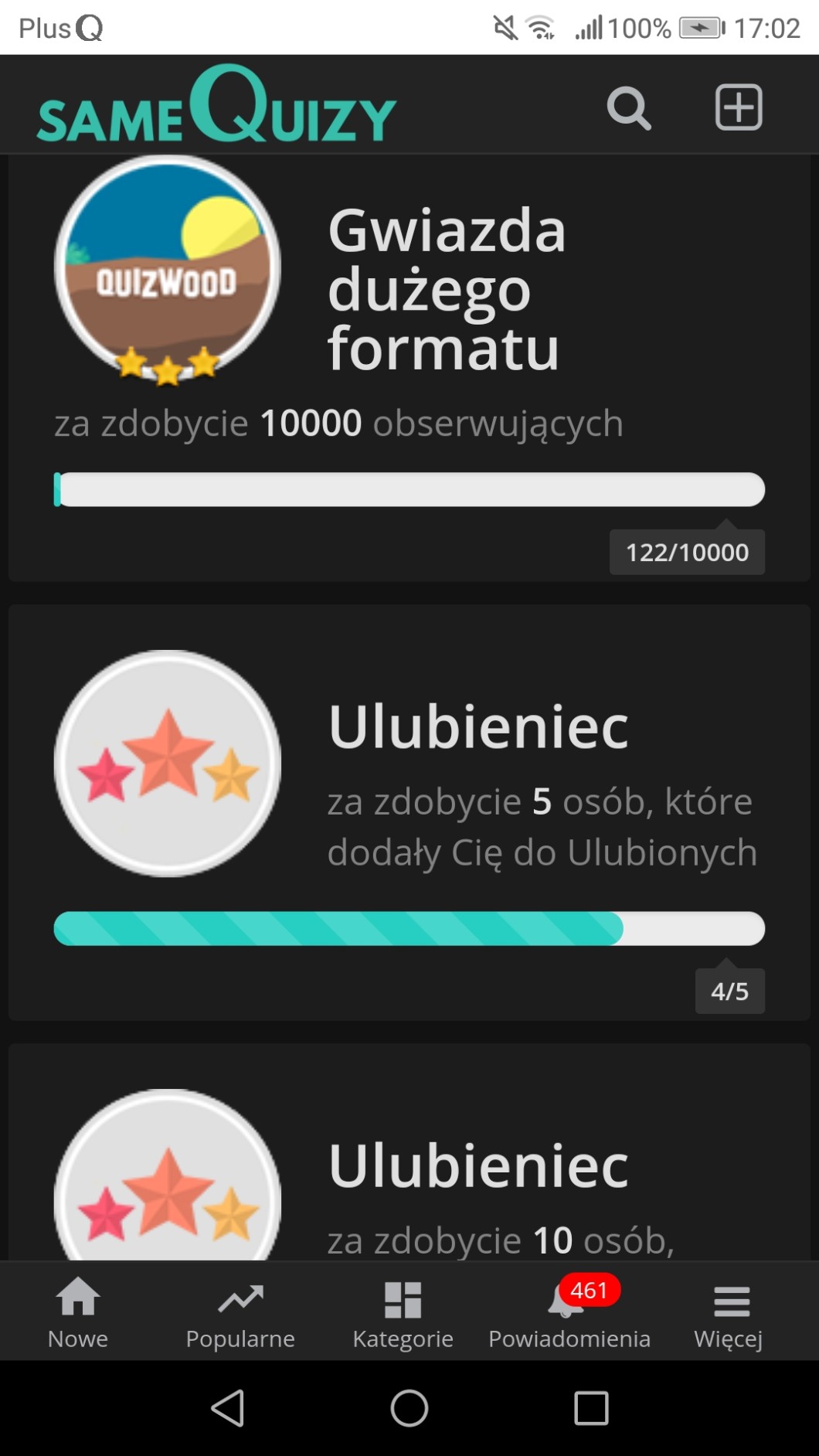Tap the add quiz plus icon
The width and height of the screenshot is (819, 1456).
point(739,107)
